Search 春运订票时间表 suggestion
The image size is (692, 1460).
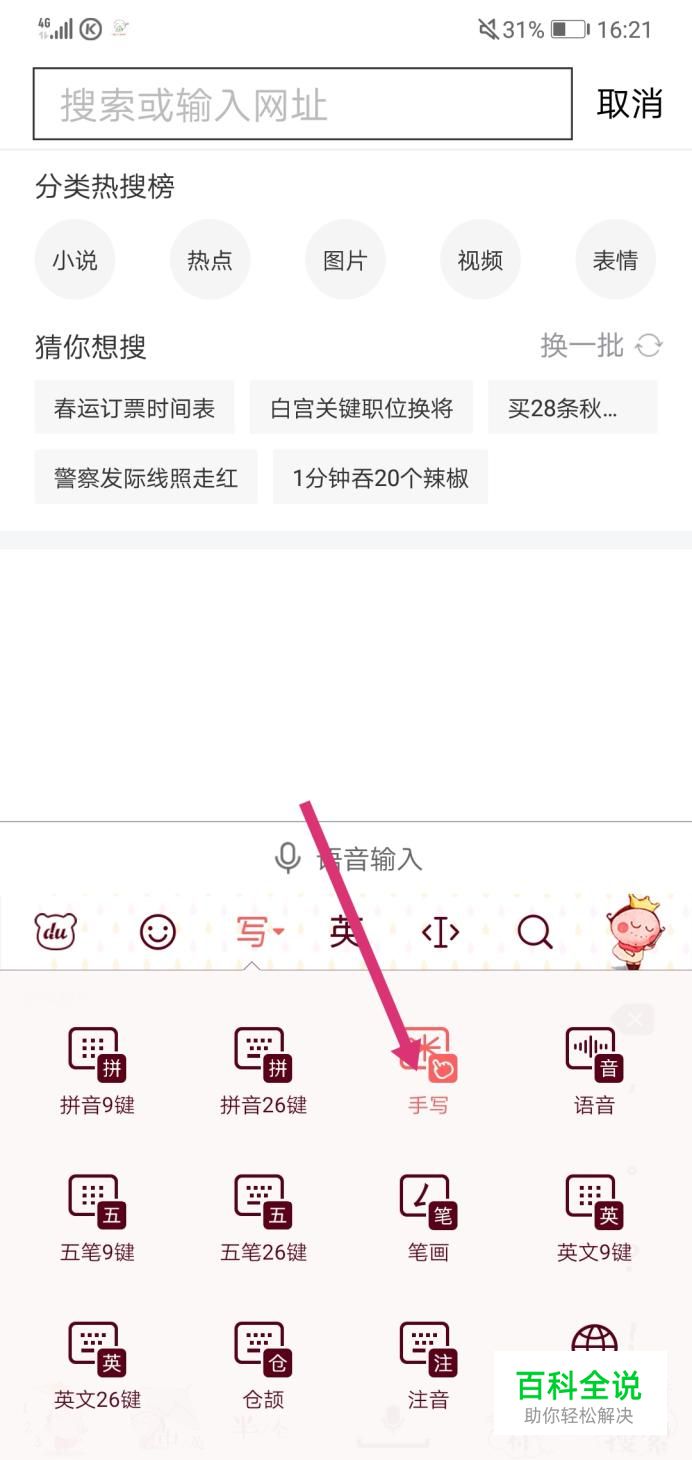click(x=134, y=408)
